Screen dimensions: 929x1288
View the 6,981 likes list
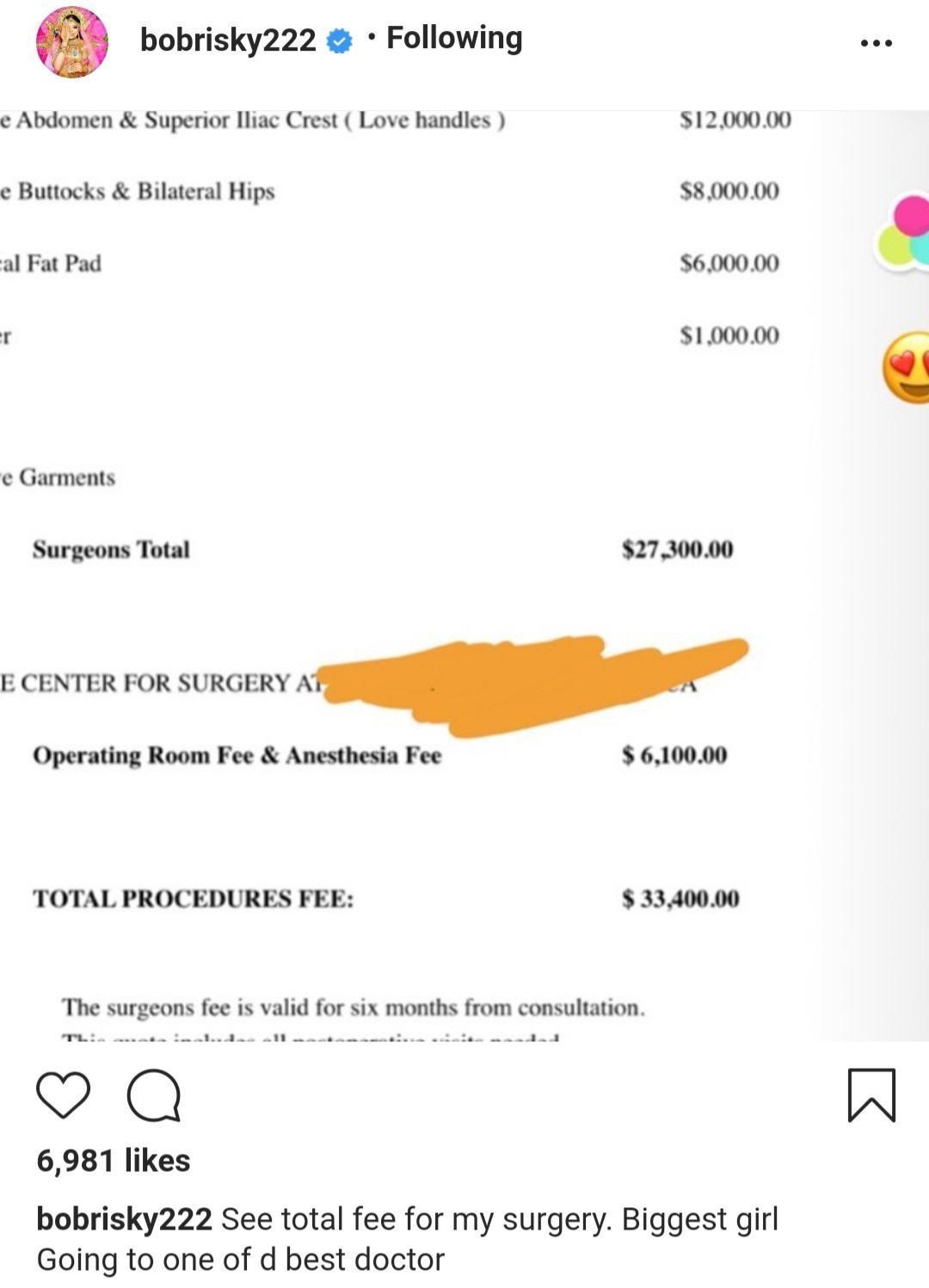point(114,1161)
